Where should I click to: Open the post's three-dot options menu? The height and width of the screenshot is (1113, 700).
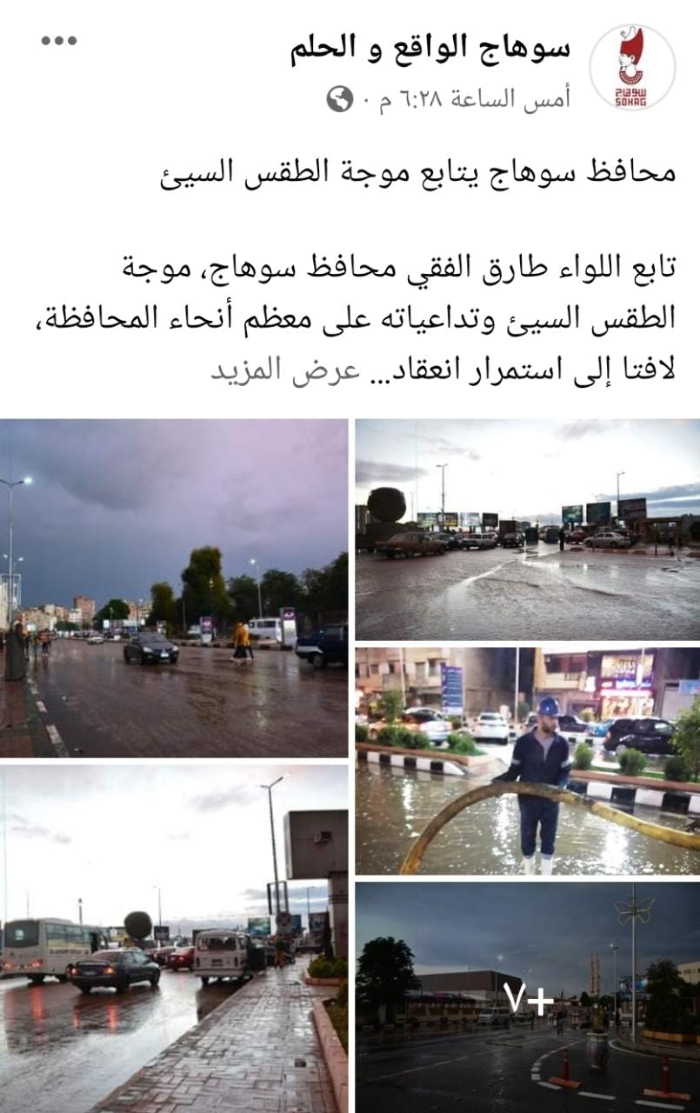point(59,40)
